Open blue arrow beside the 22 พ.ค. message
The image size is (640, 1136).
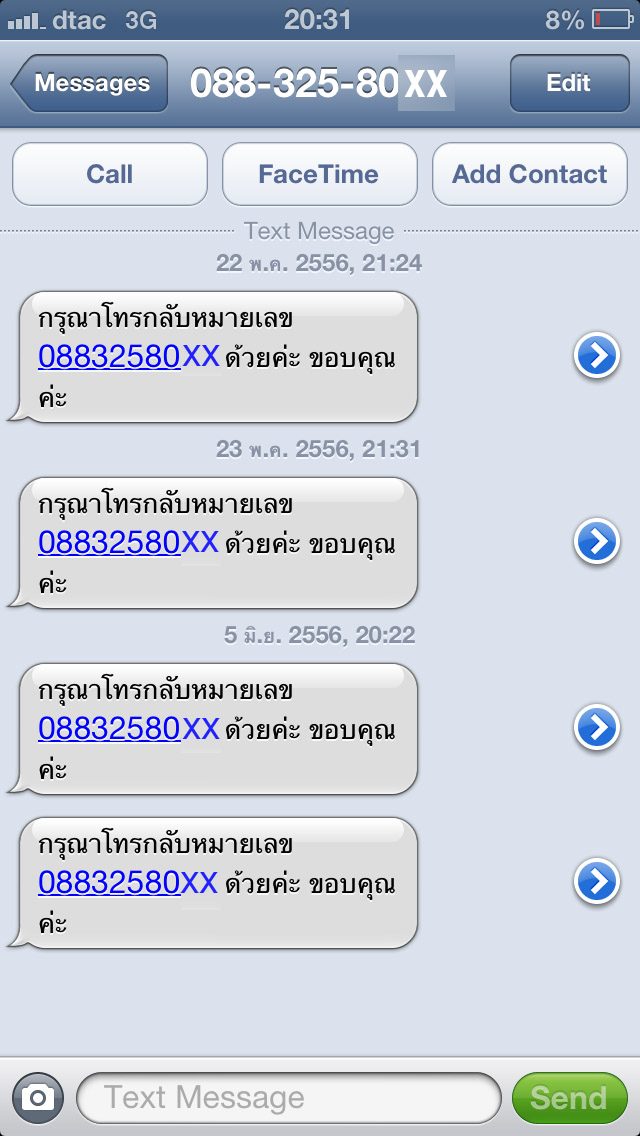(x=597, y=356)
